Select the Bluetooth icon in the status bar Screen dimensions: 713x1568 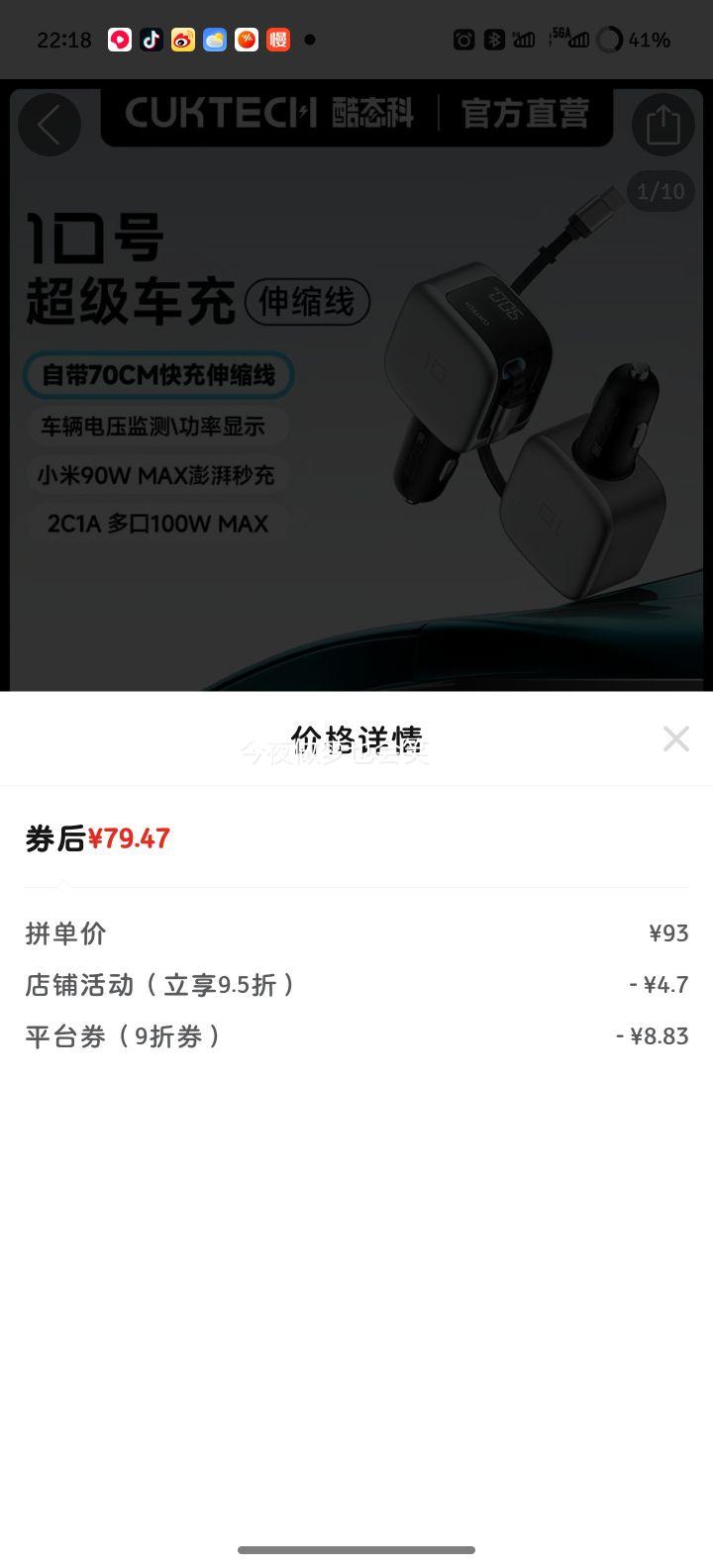493,41
